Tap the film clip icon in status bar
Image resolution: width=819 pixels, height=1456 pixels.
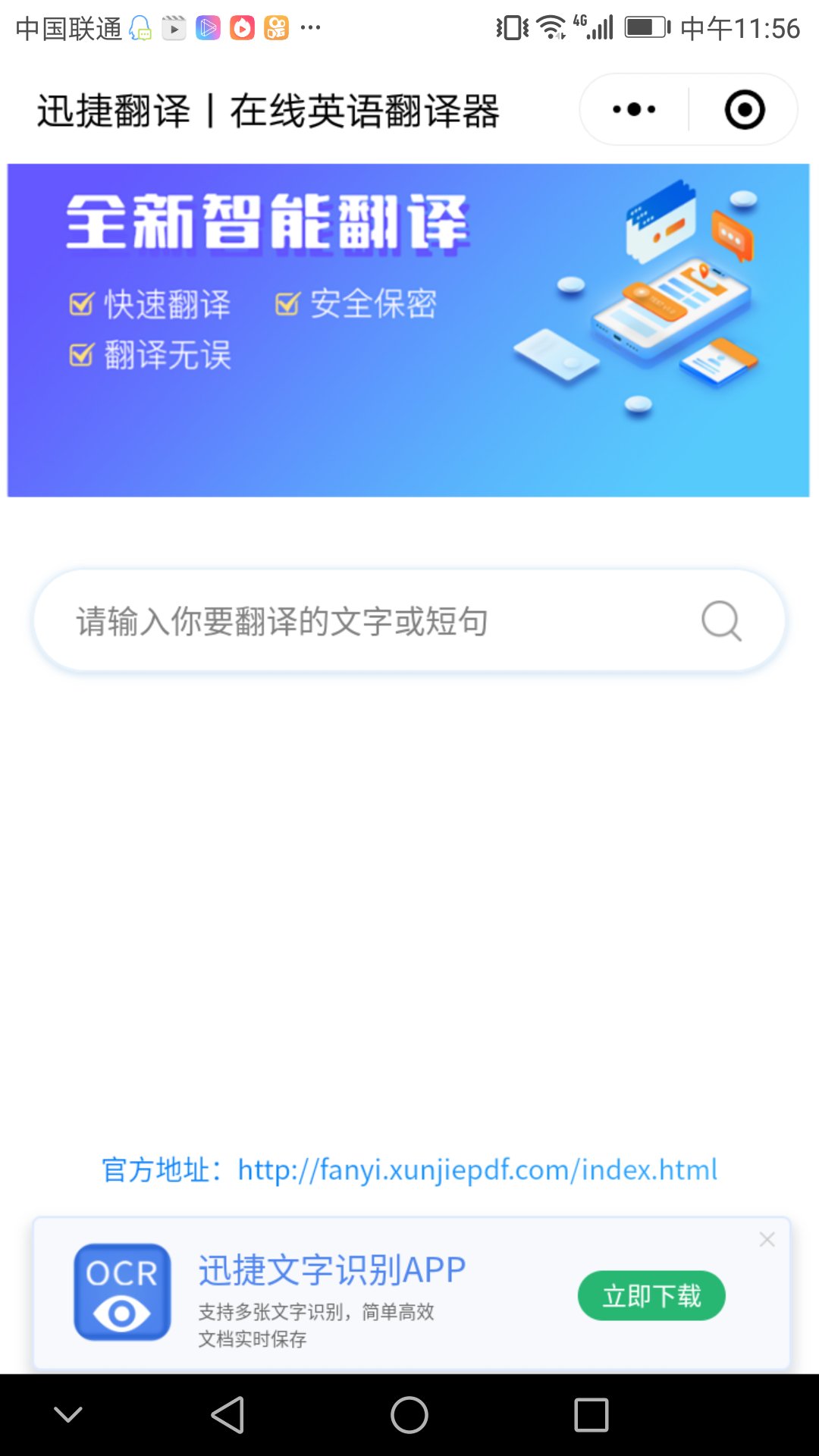174,27
